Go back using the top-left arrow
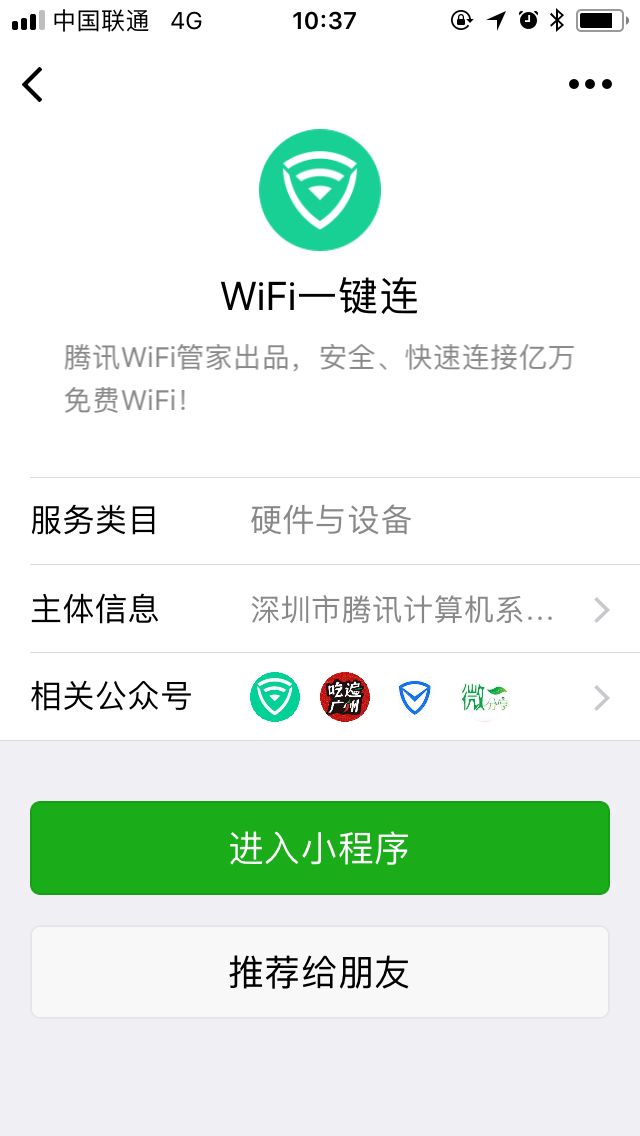640x1136 pixels. pos(33,84)
